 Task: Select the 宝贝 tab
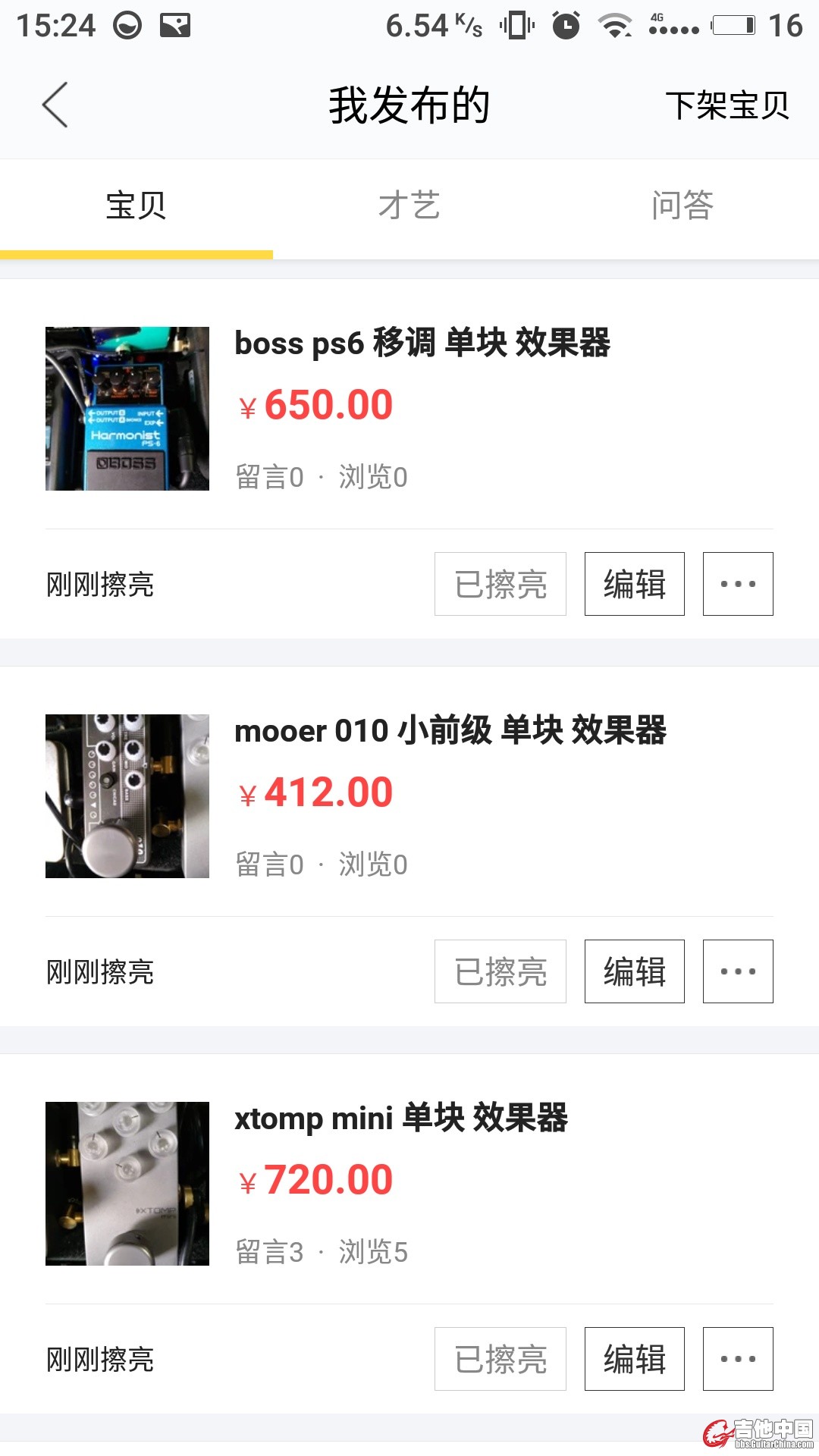pos(136,206)
